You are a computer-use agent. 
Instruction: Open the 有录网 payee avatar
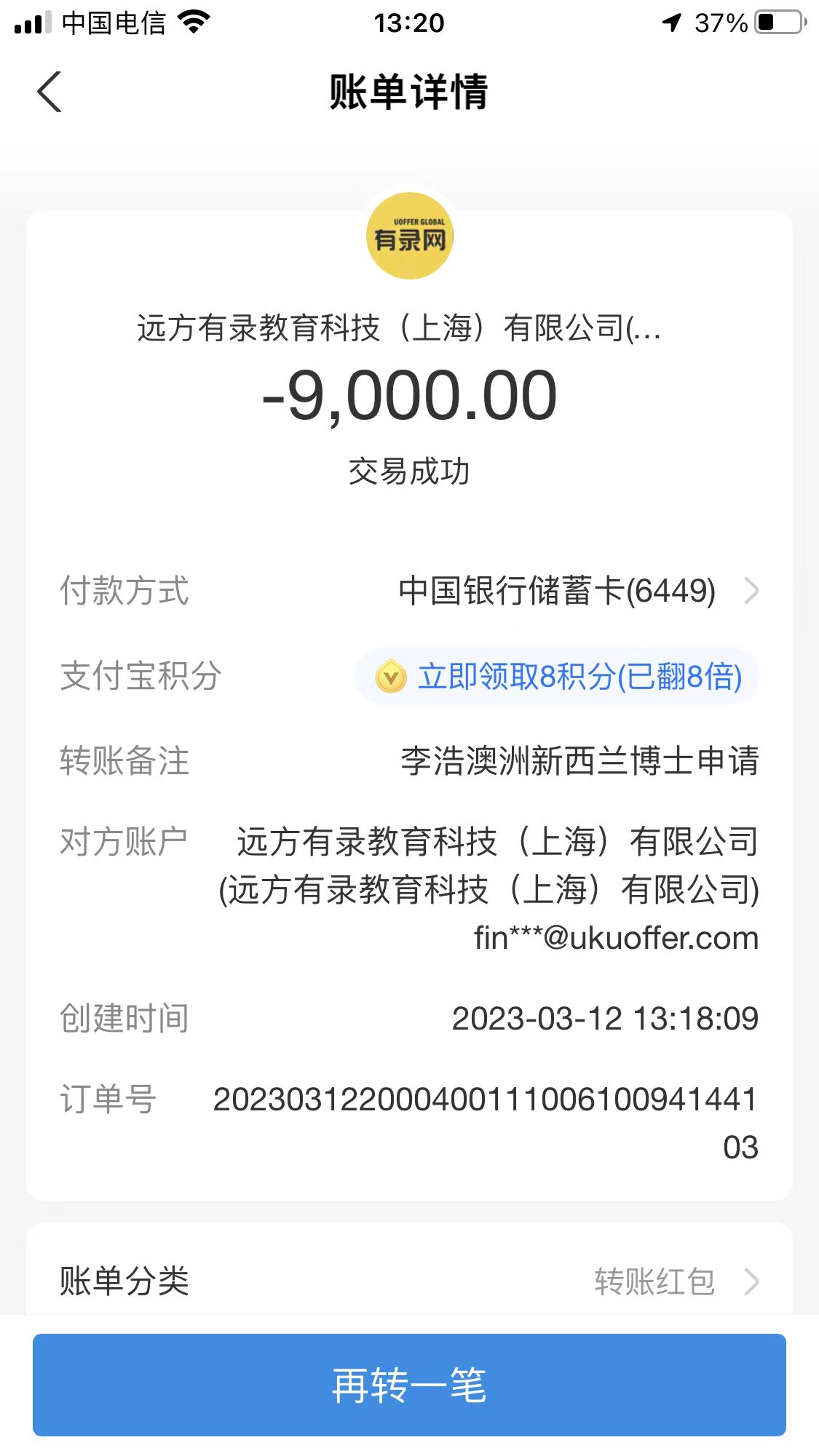pos(410,236)
